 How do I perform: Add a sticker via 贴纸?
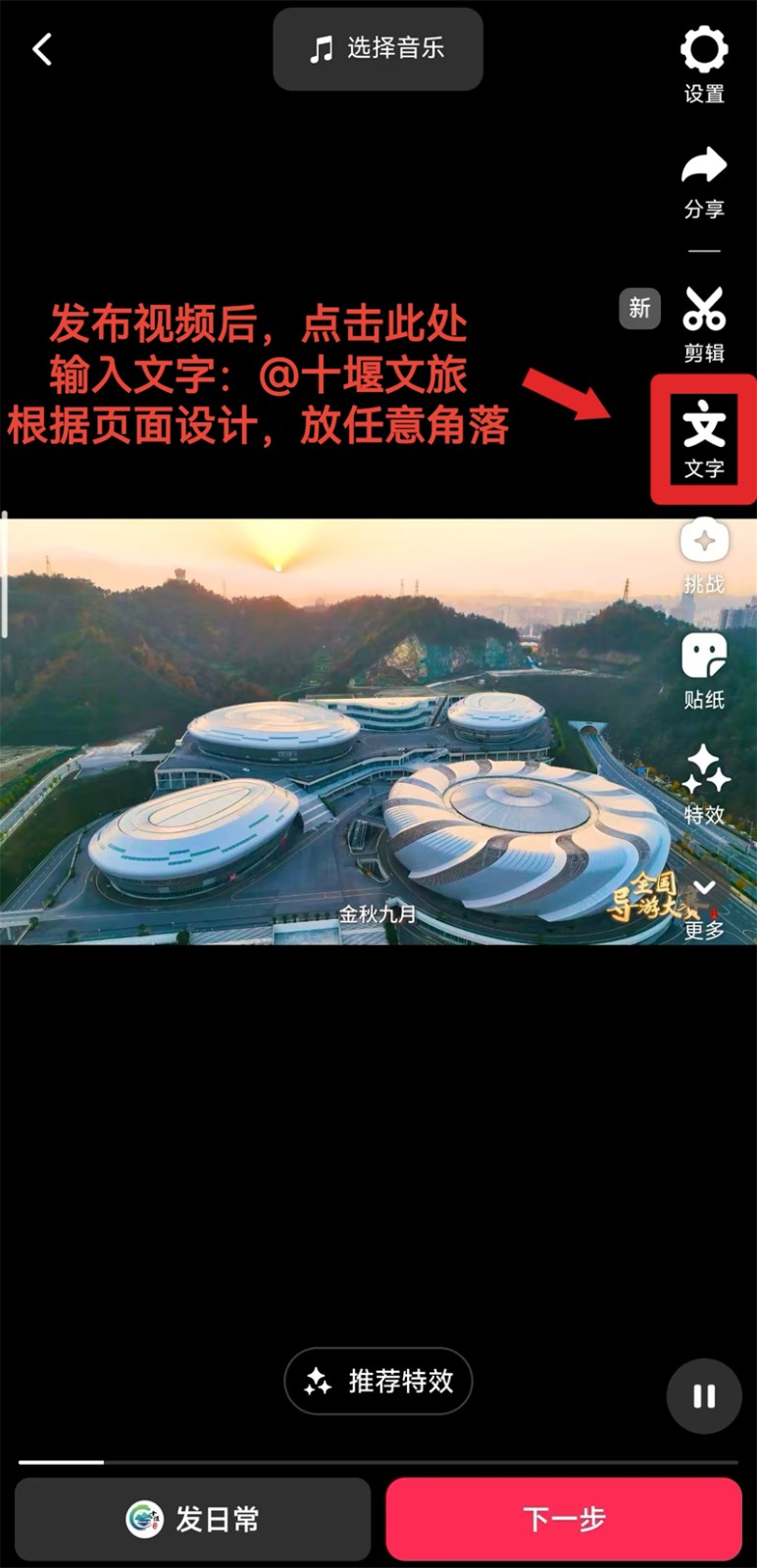704,669
